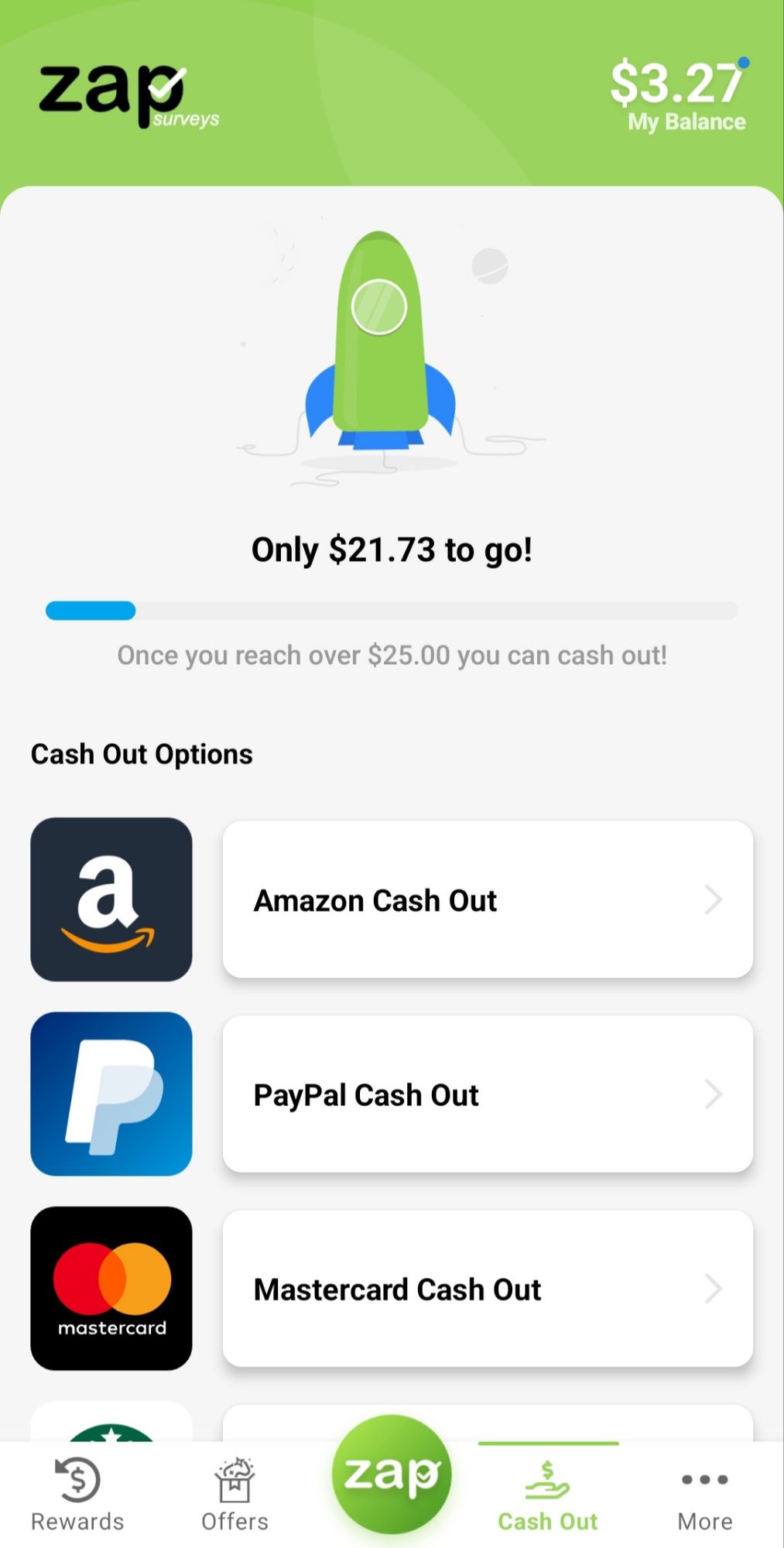Select the Cash Out hand icon
784x1548 pixels.
pyautogui.click(x=547, y=1479)
